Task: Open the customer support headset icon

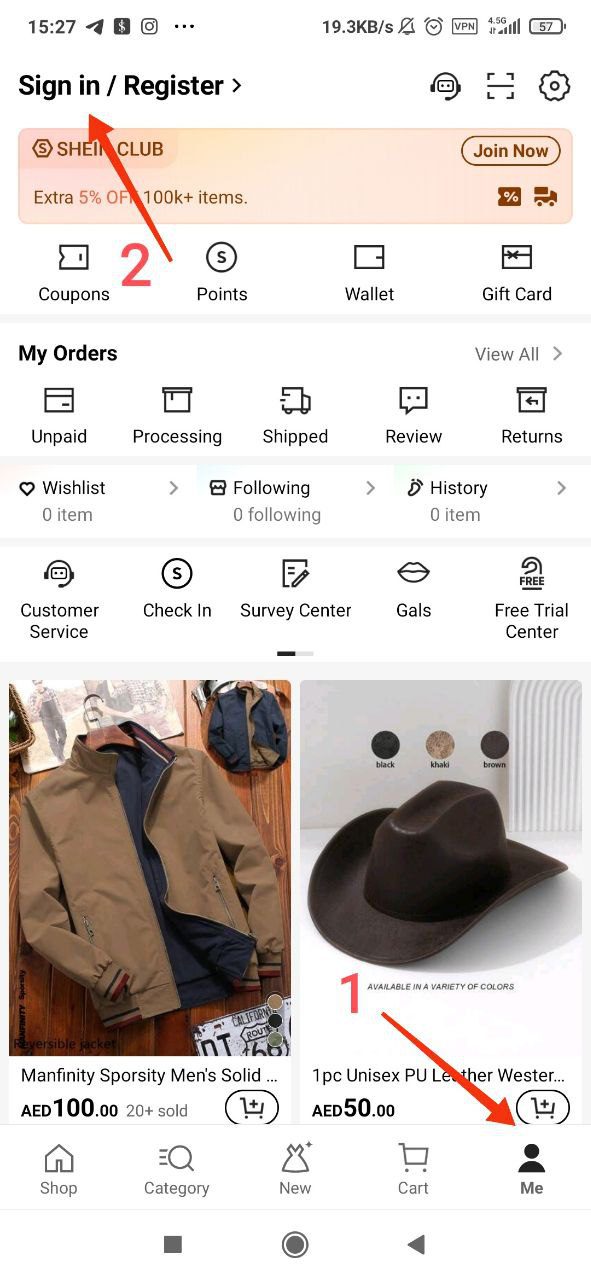Action: pos(445,86)
